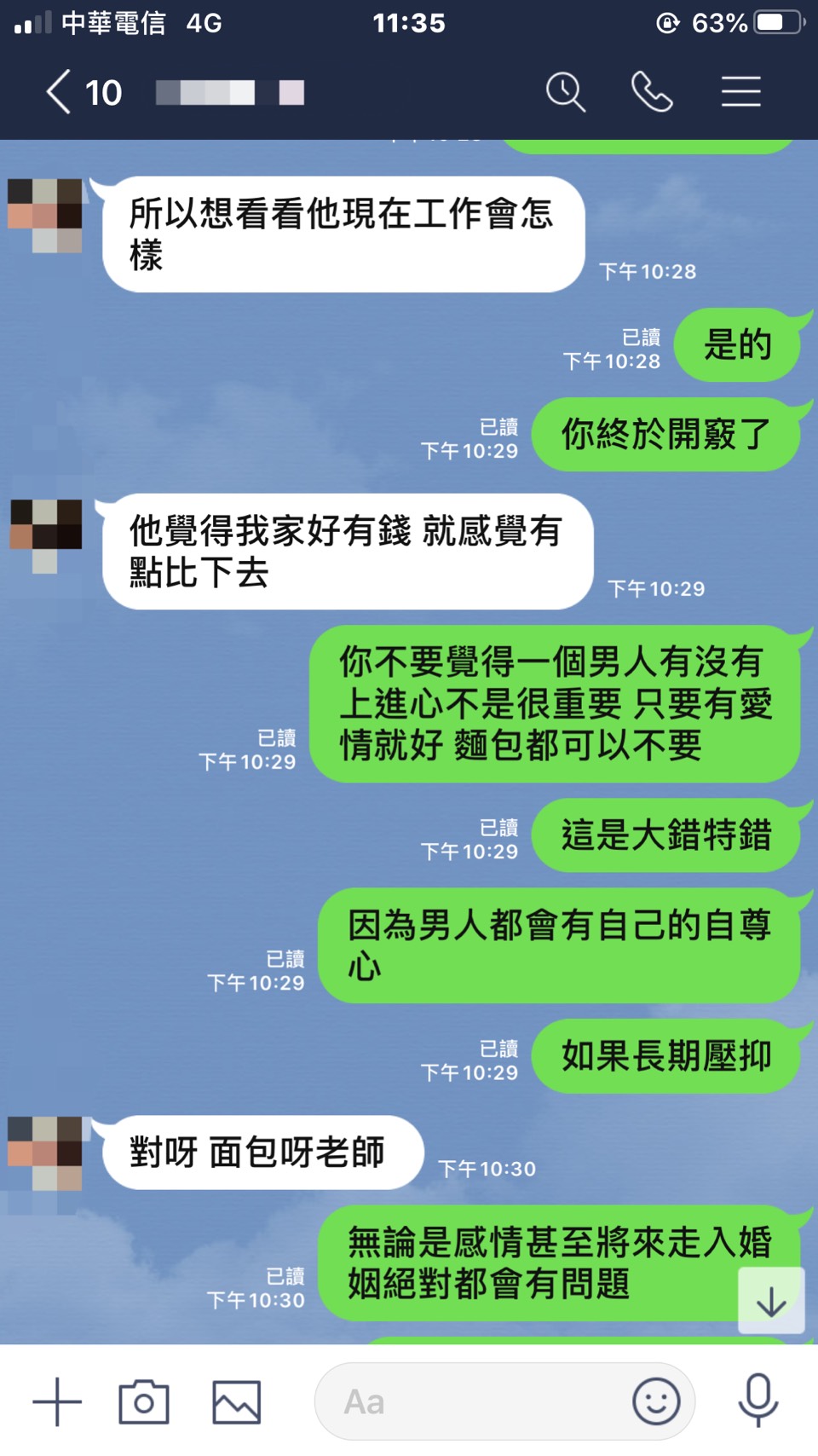Start a voice call

coord(652,92)
